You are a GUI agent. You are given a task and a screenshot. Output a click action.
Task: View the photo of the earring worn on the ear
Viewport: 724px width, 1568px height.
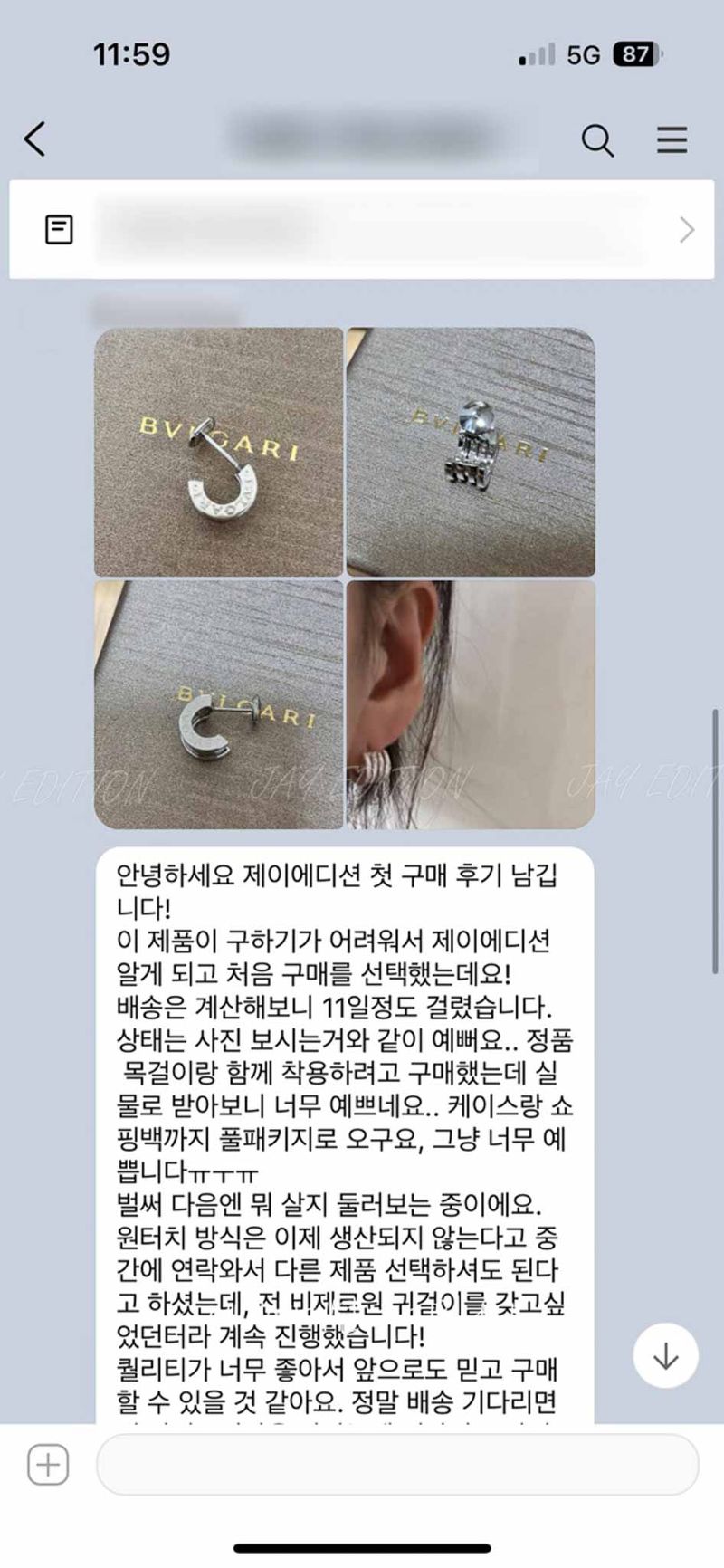point(471,704)
